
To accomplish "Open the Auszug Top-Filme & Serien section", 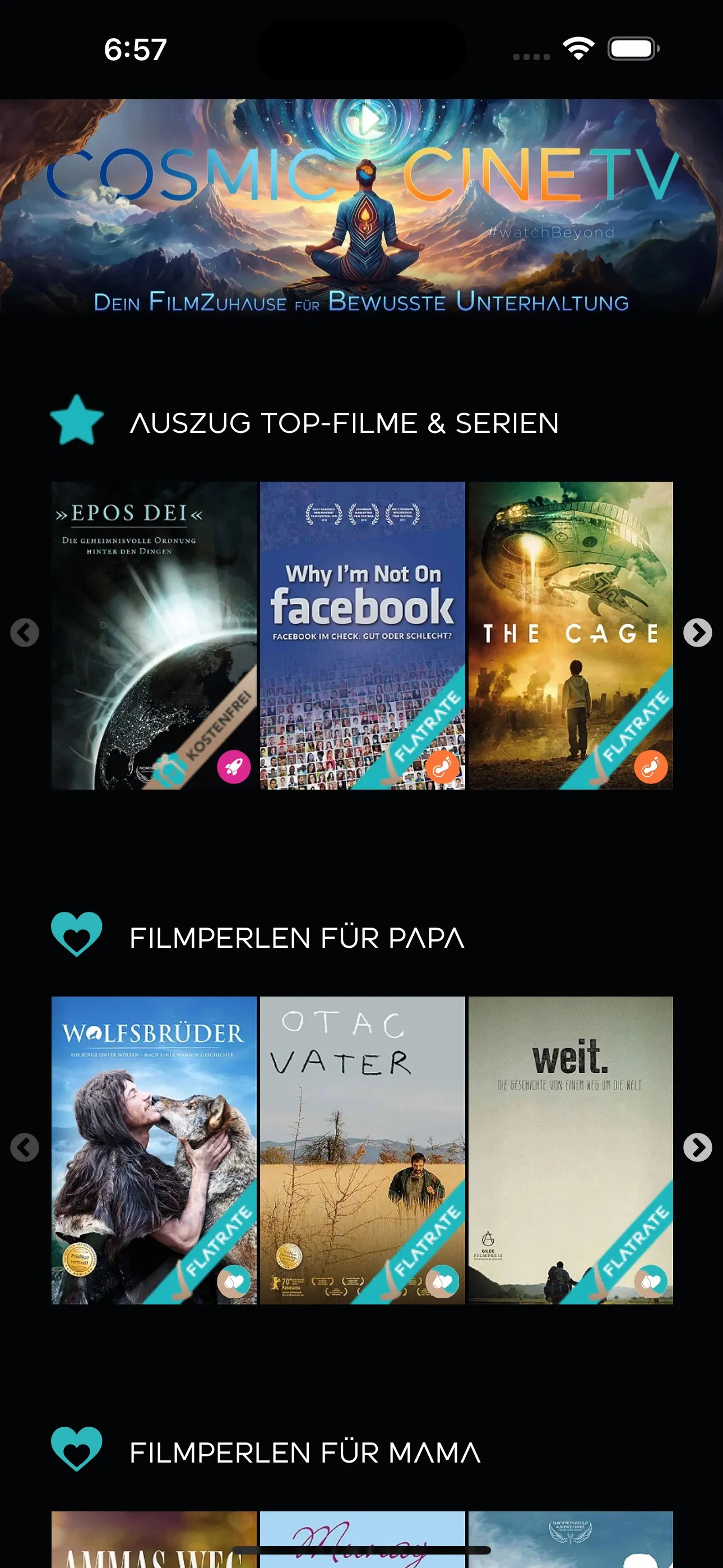I will click(344, 422).
